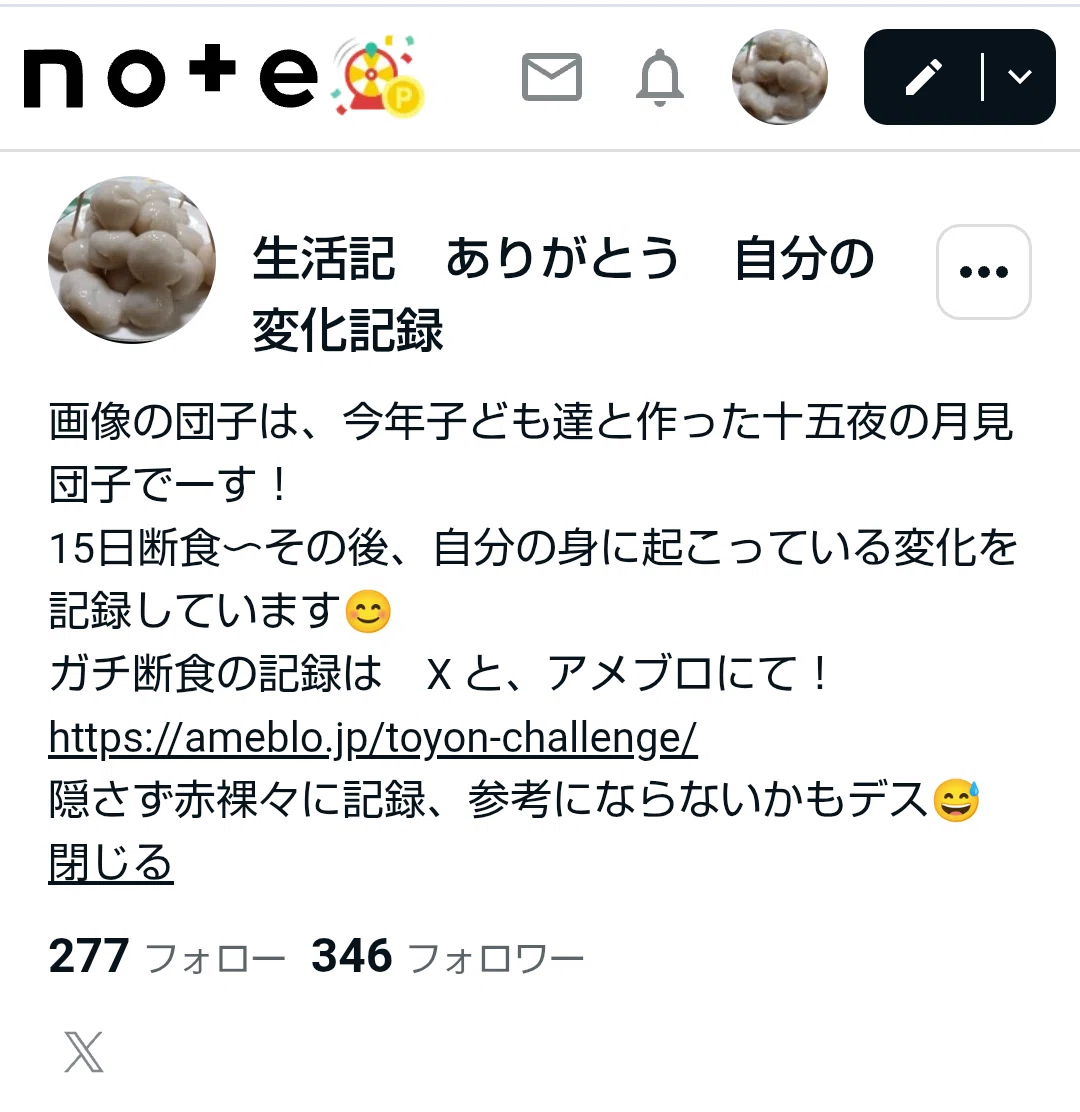
Task: View the 277 フォロー list
Action: click(x=167, y=956)
